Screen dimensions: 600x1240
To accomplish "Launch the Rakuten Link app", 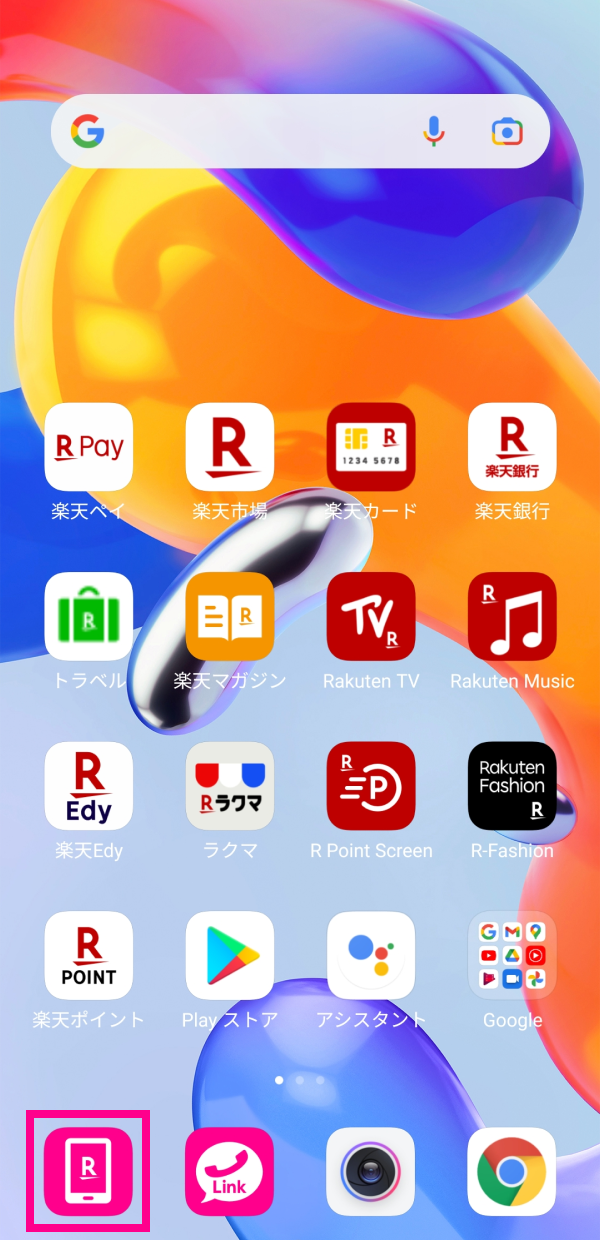I will tap(230, 1171).
